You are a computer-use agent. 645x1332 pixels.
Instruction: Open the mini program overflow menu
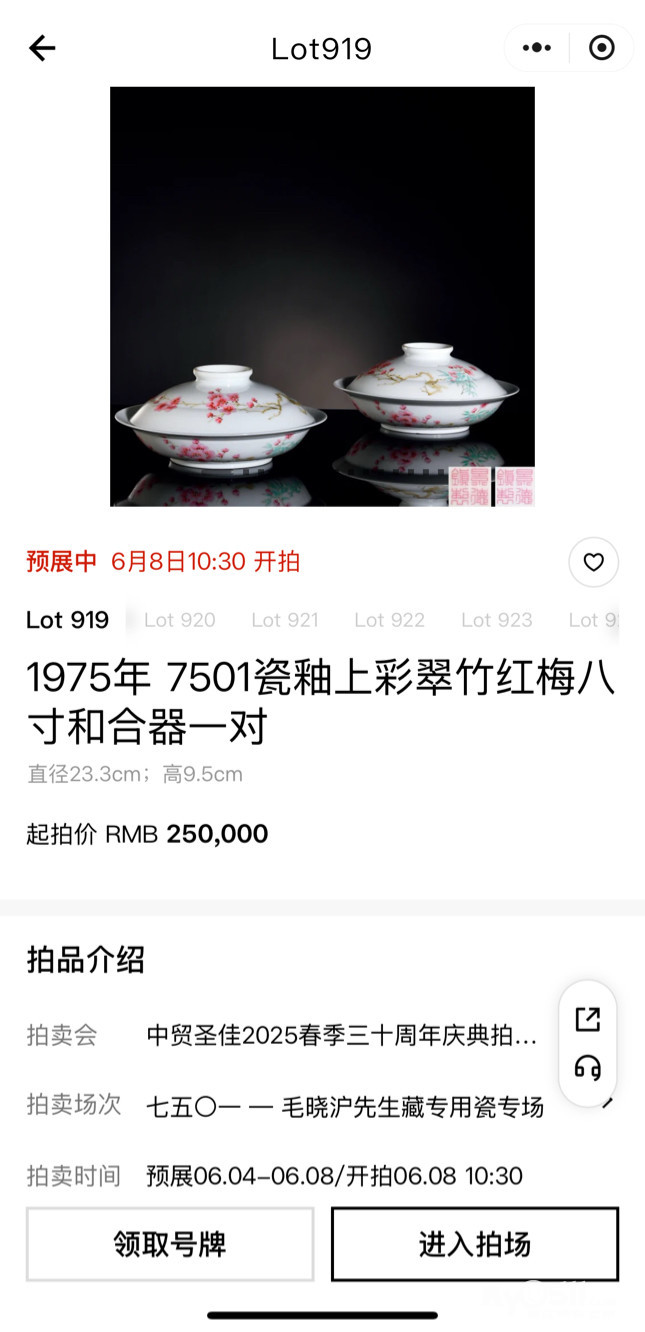coord(537,48)
